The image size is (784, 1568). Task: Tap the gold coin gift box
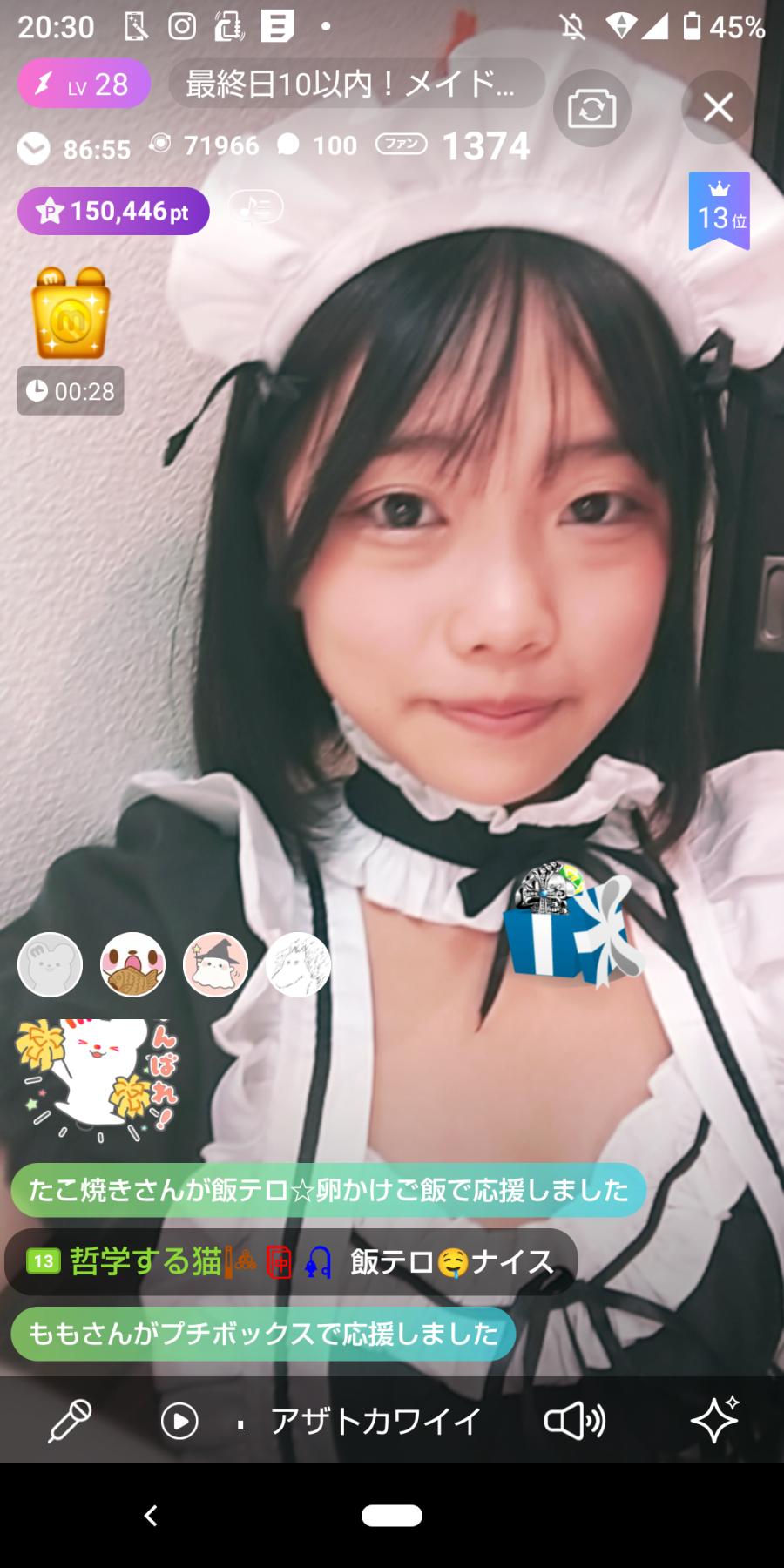click(70, 314)
